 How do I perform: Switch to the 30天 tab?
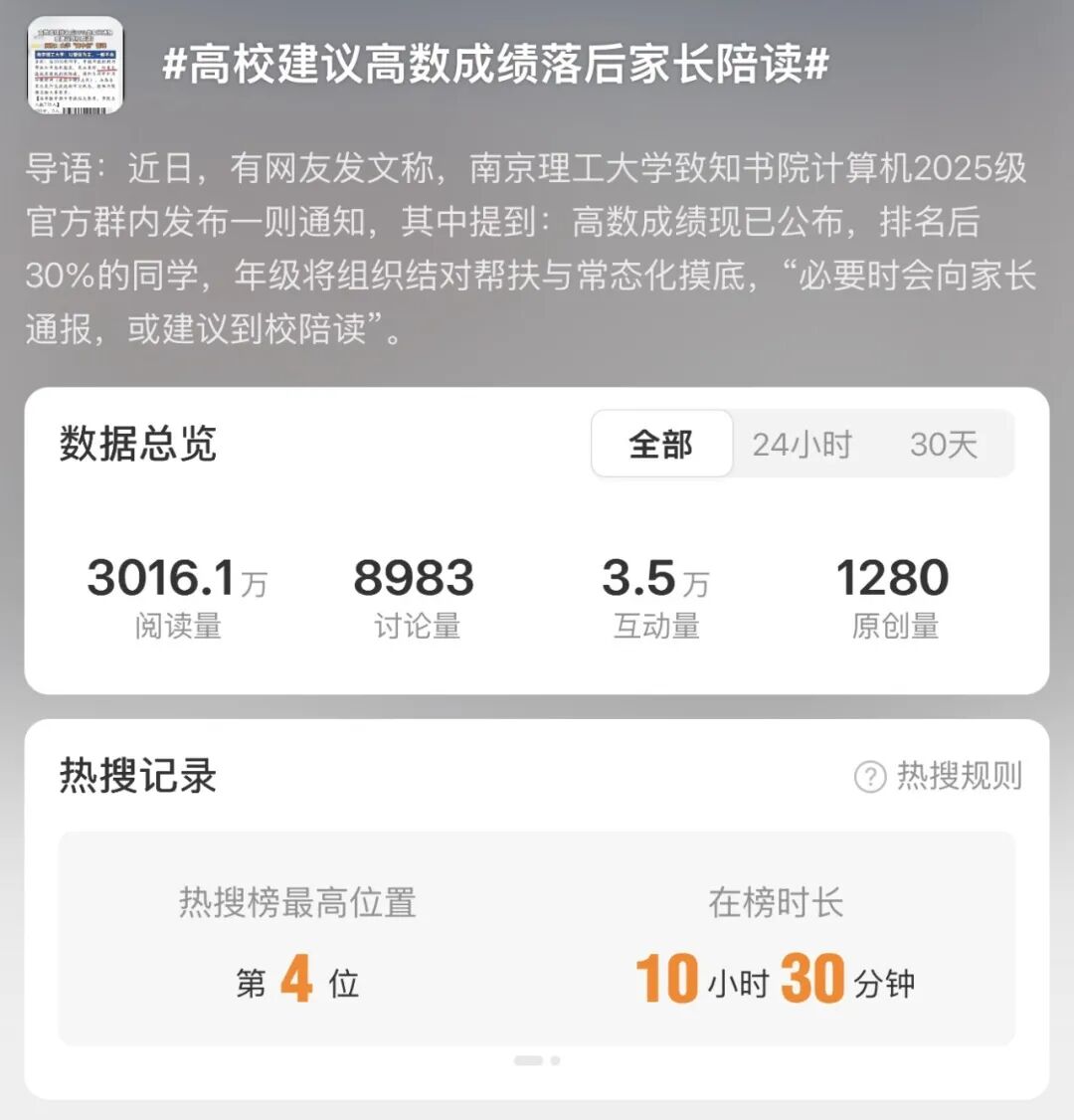tap(946, 446)
